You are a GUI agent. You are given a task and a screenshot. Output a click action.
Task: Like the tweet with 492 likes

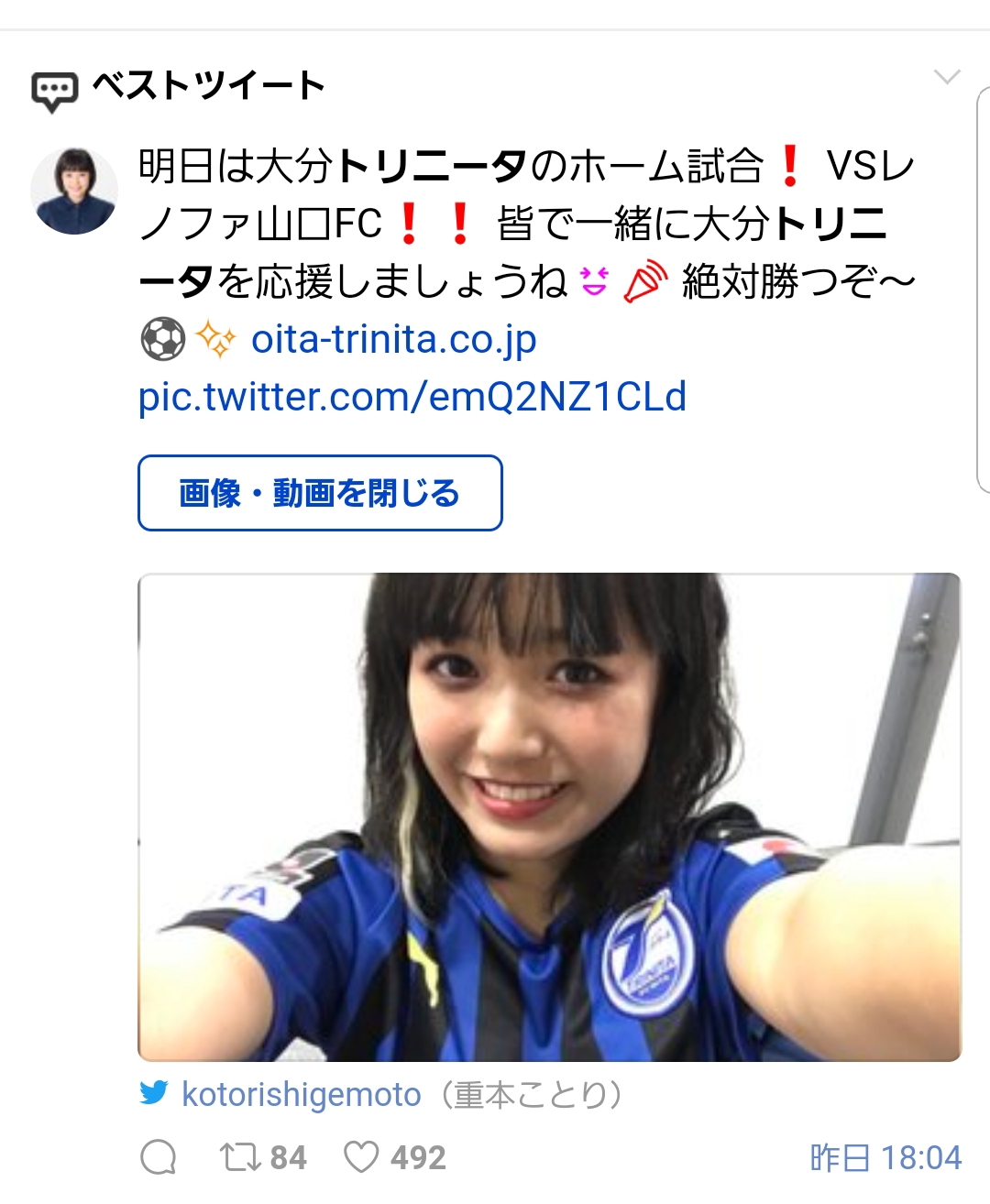[x=361, y=1157]
